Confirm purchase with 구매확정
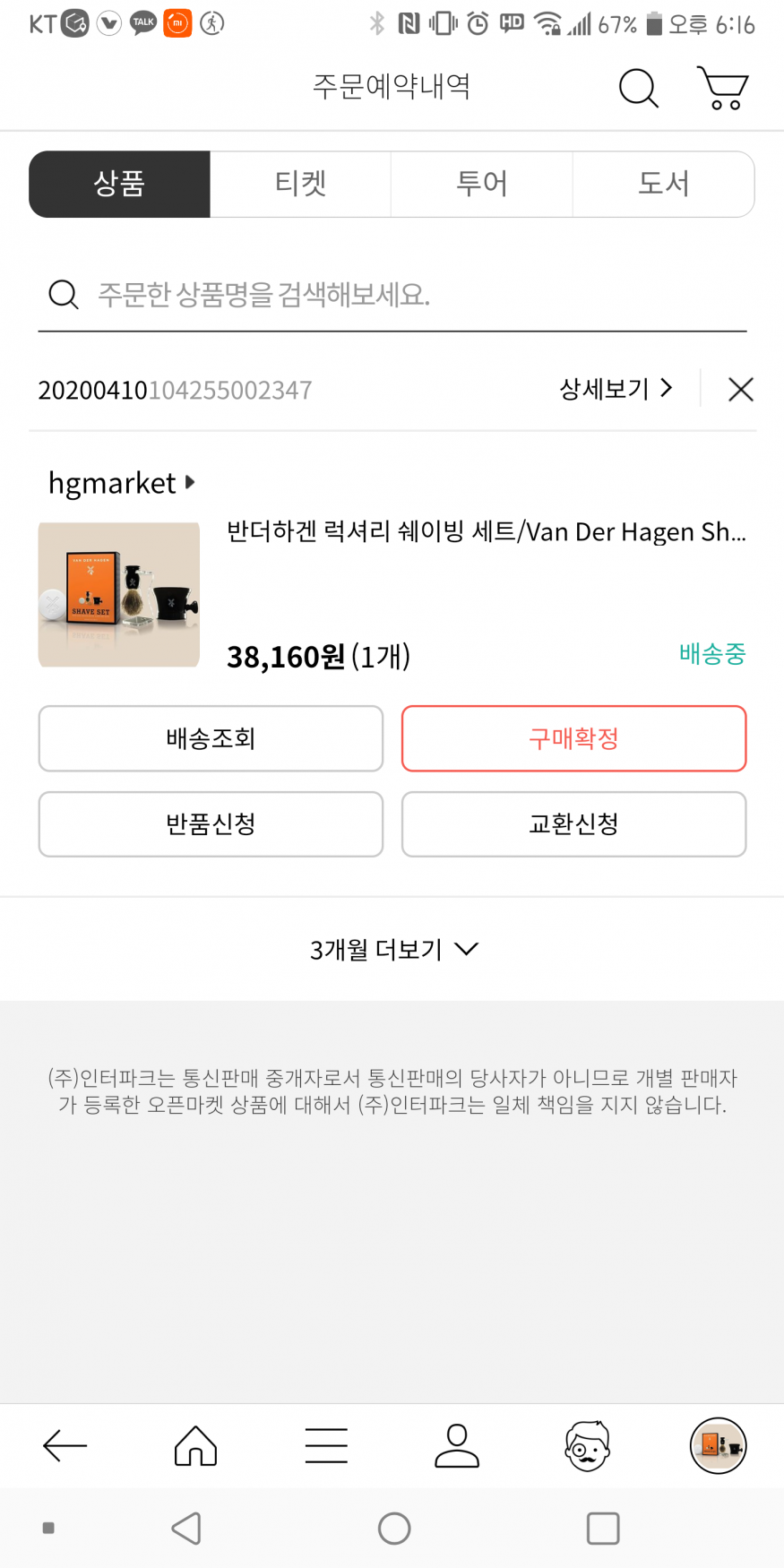Image resolution: width=784 pixels, height=1568 pixels. coord(573,738)
